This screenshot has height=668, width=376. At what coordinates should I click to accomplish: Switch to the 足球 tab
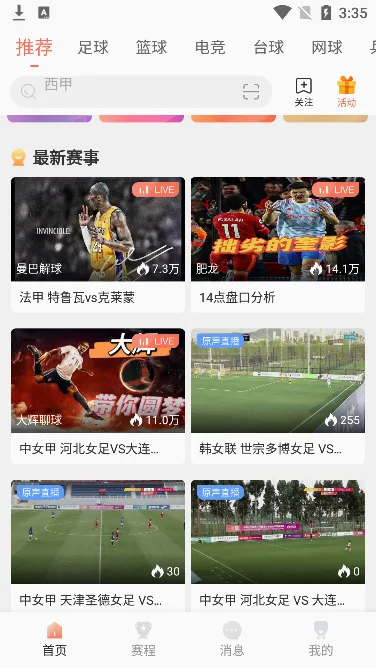coord(93,47)
